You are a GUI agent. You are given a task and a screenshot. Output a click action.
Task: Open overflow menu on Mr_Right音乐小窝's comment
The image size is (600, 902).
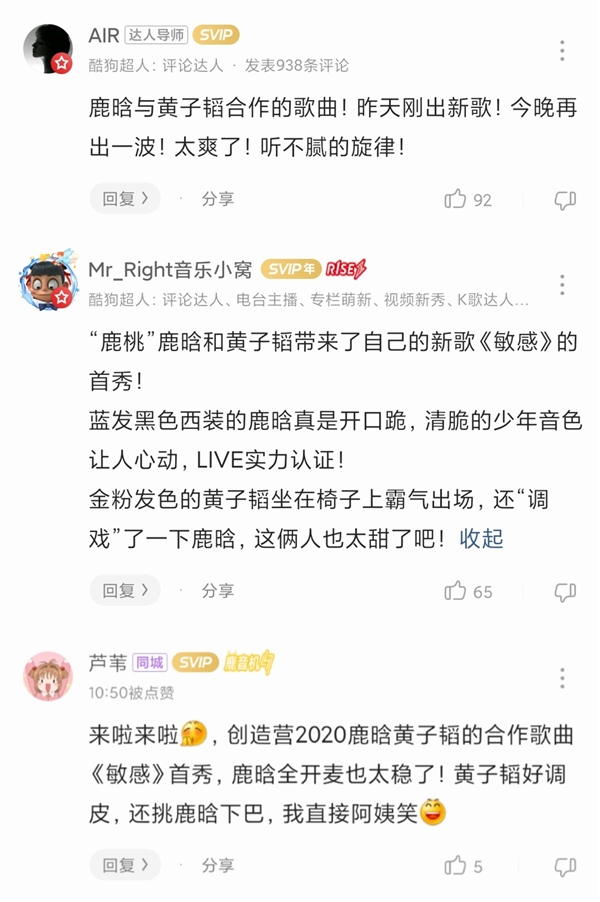(x=562, y=284)
